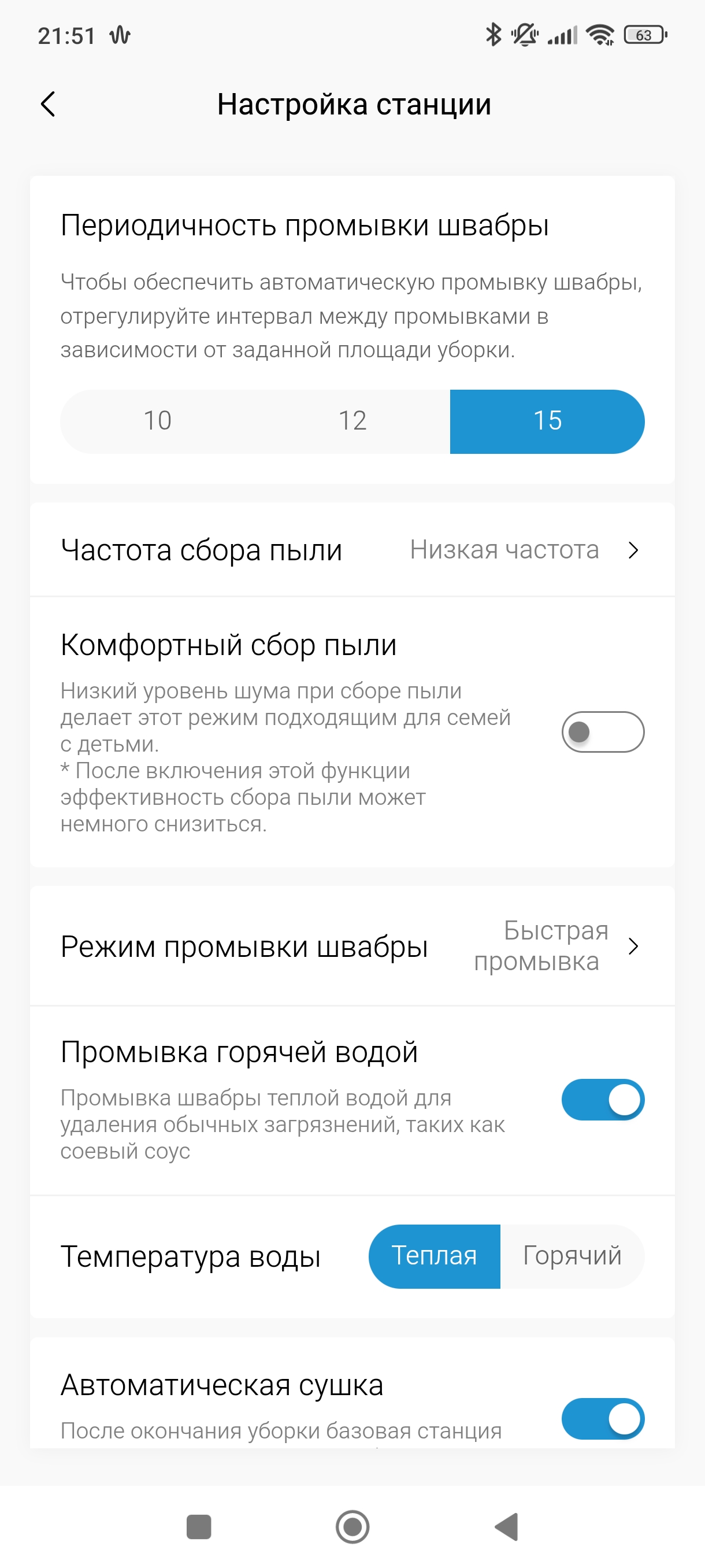Choose Теплая water temperature
This screenshot has height=1568, width=705.
pos(435,1256)
